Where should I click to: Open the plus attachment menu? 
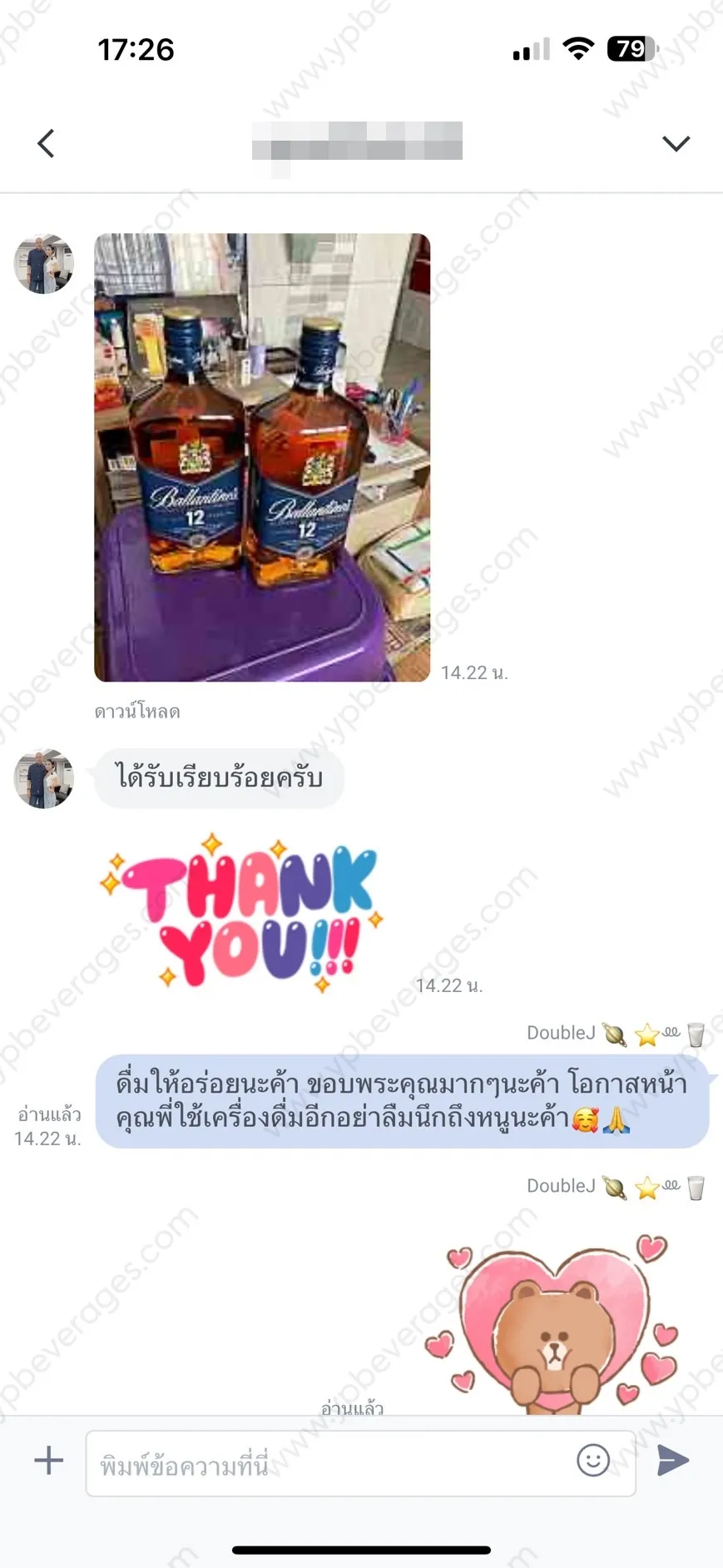[x=48, y=1460]
